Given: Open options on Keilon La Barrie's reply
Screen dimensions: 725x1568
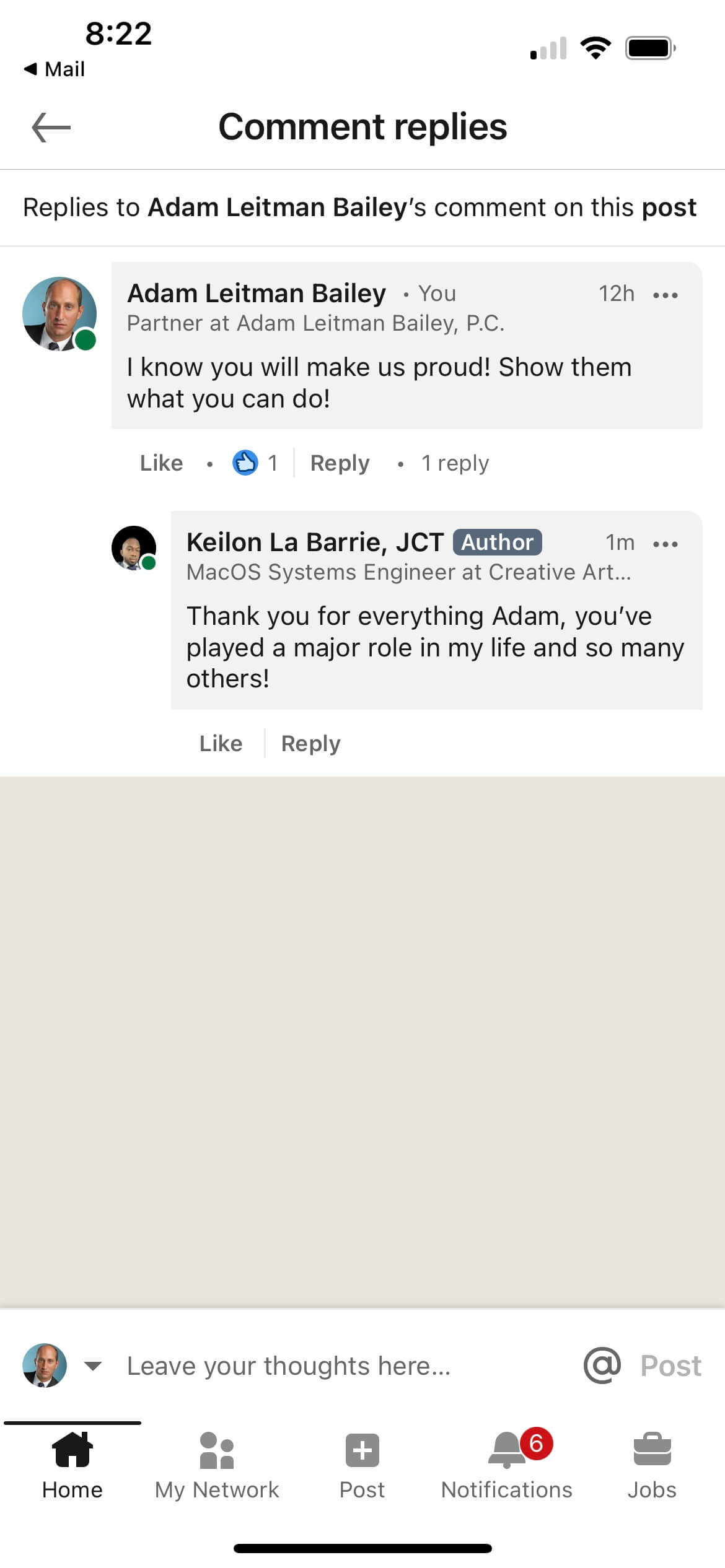Looking at the screenshot, I should pyautogui.click(x=665, y=544).
